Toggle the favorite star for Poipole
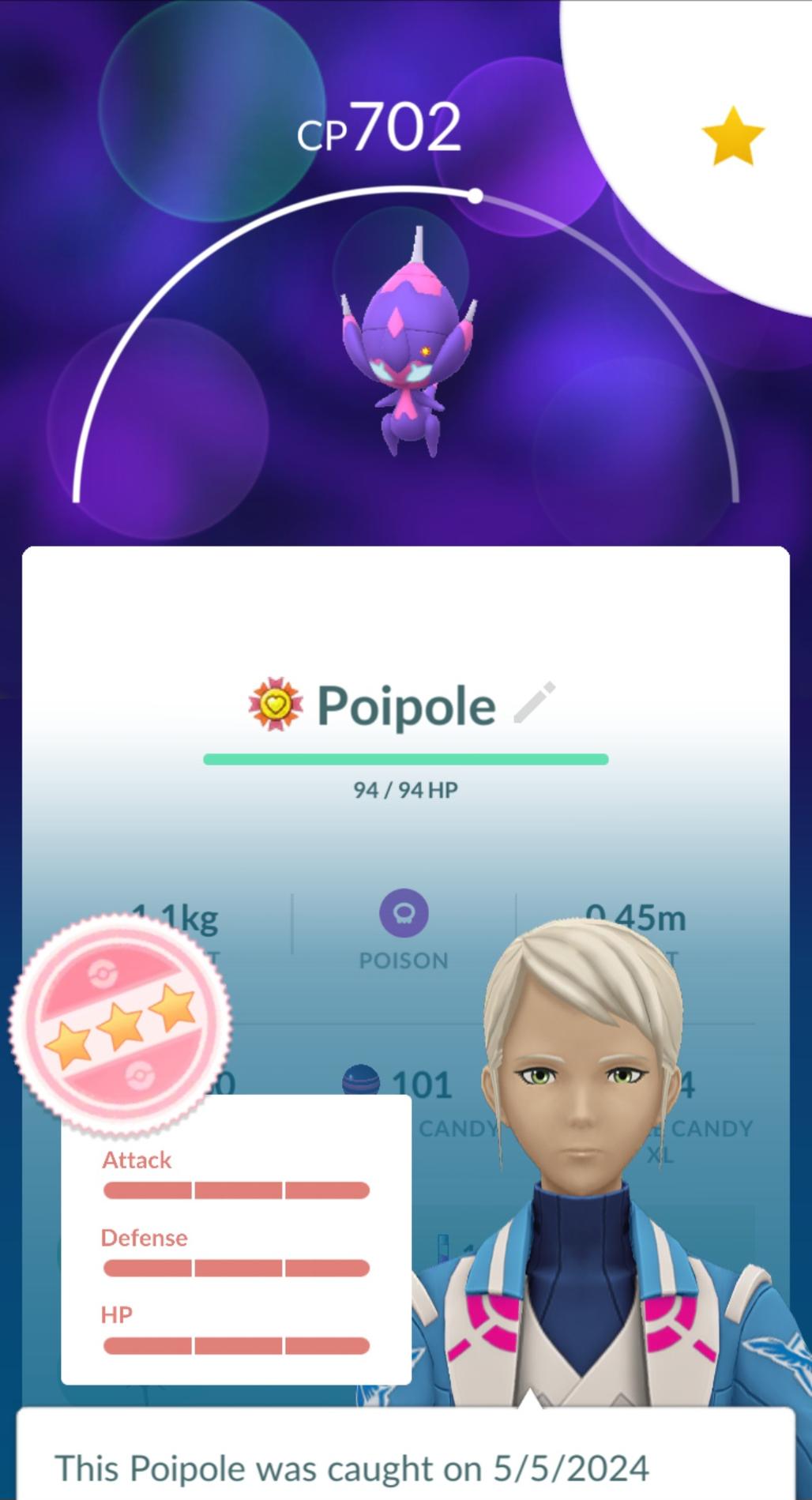The width and height of the screenshot is (812, 1500). tap(733, 137)
